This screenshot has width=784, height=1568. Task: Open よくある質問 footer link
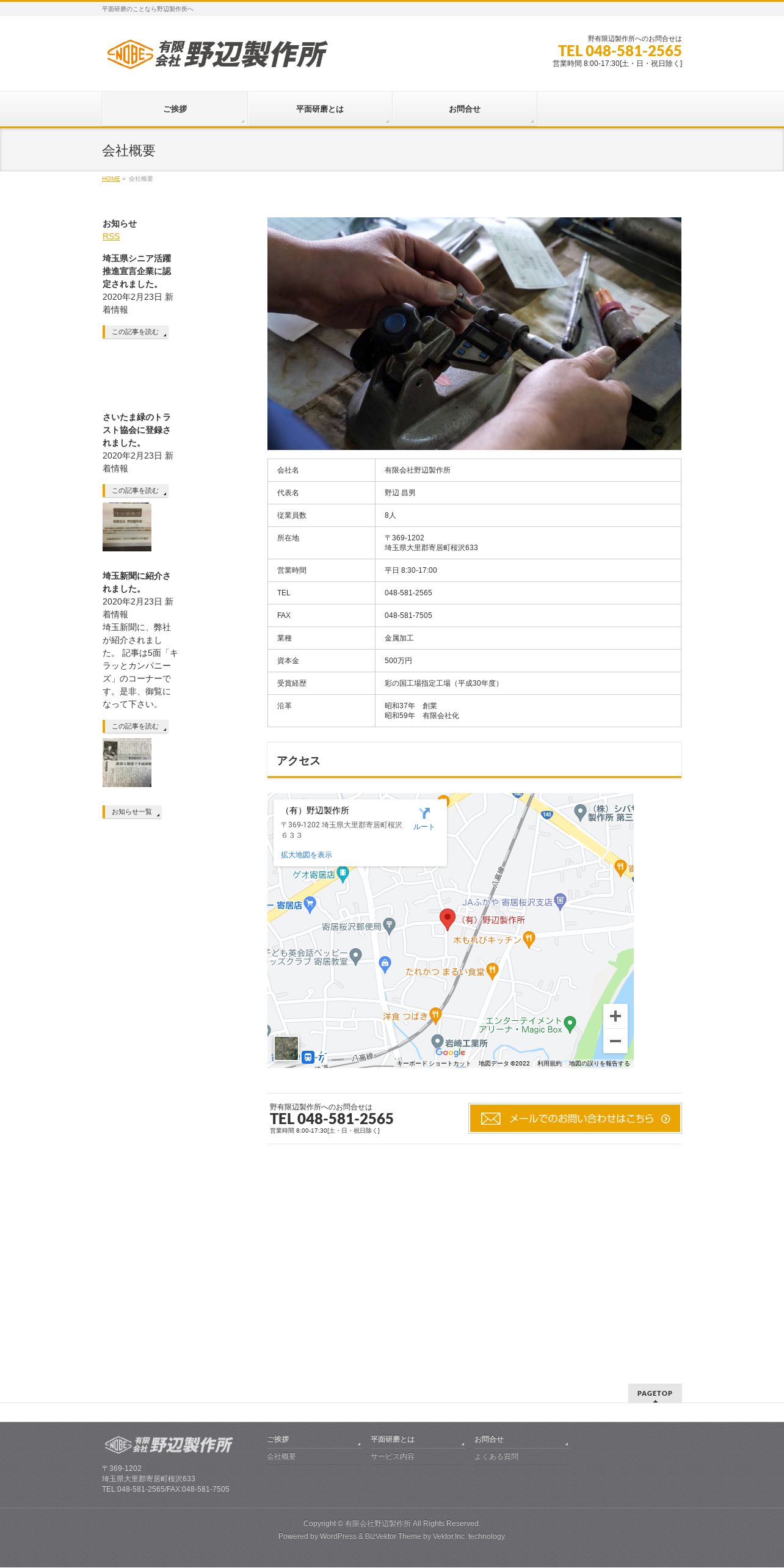coord(496,1456)
